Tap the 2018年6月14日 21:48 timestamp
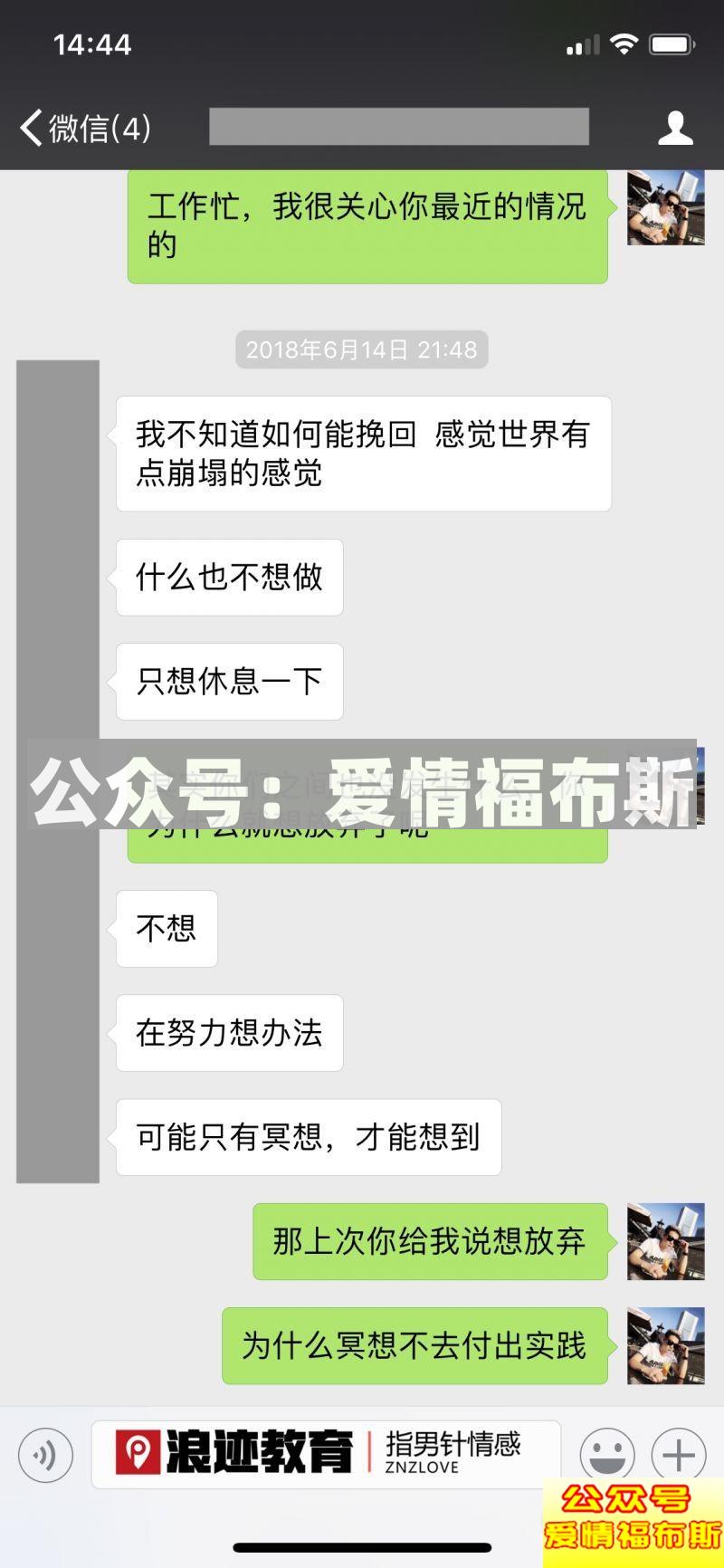Image resolution: width=724 pixels, height=1568 pixels. click(361, 350)
